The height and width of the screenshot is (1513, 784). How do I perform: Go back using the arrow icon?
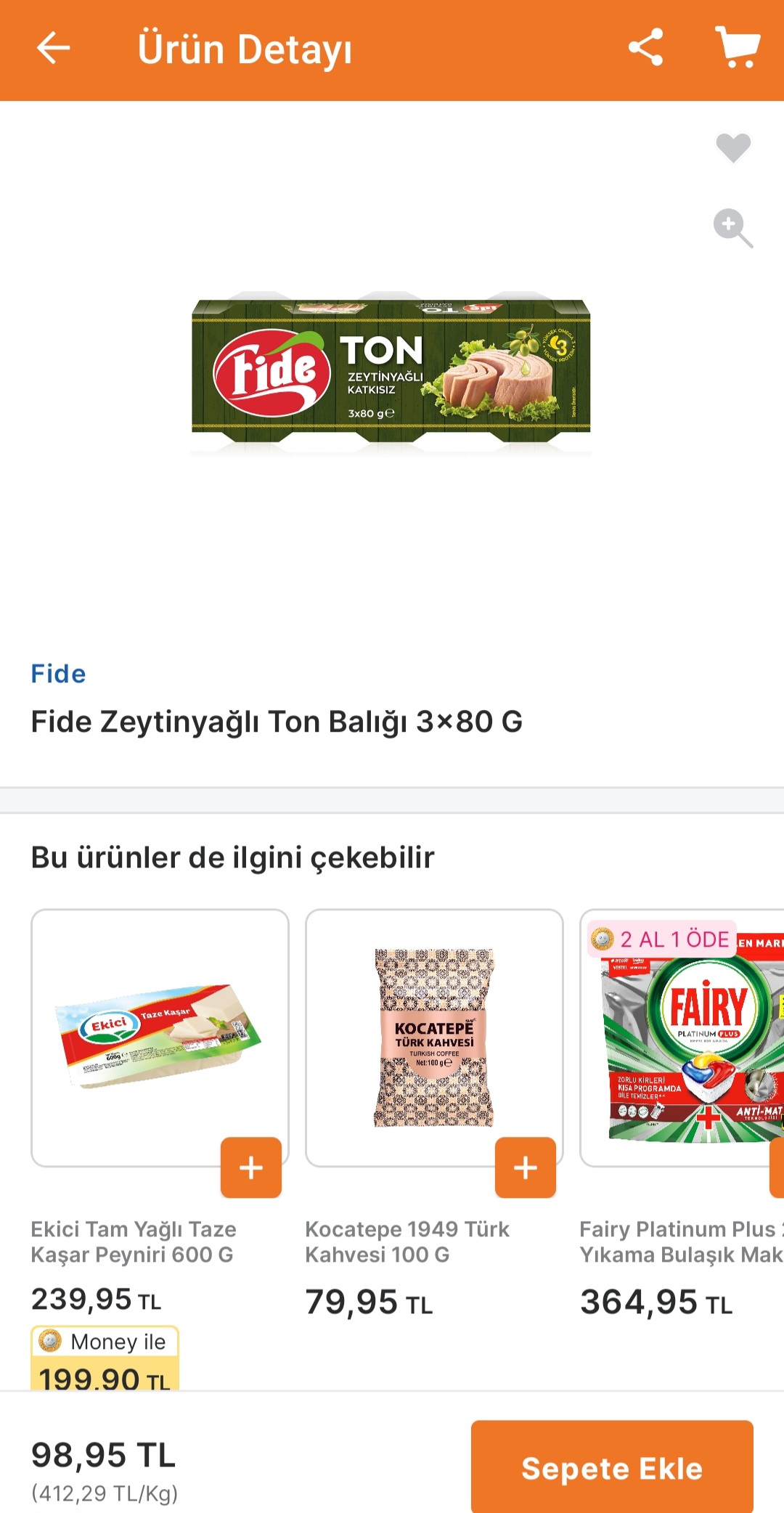(x=53, y=49)
